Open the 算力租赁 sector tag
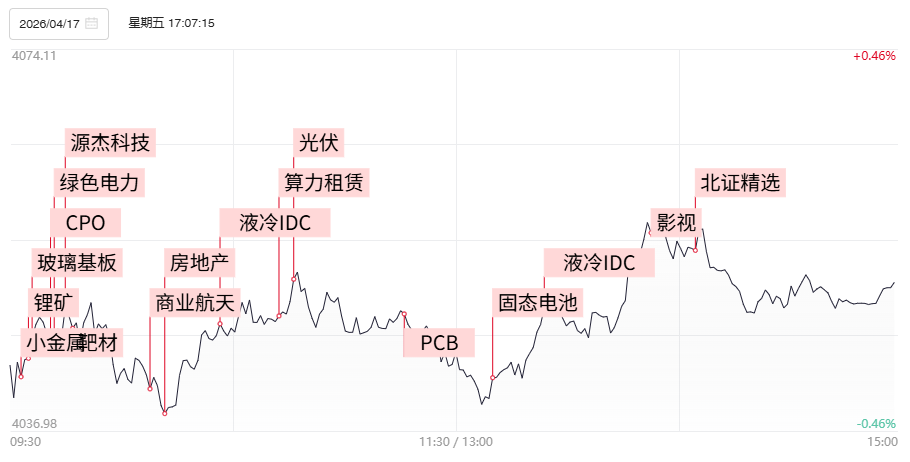The width and height of the screenshot is (910, 462). coord(324,183)
